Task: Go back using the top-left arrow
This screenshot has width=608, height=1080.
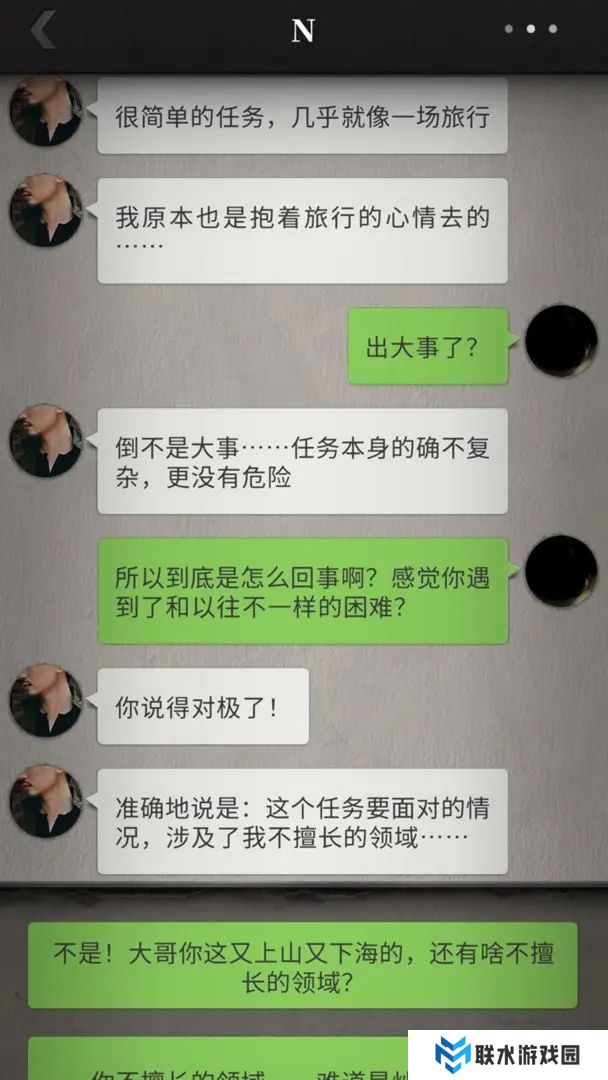Action: (42, 30)
